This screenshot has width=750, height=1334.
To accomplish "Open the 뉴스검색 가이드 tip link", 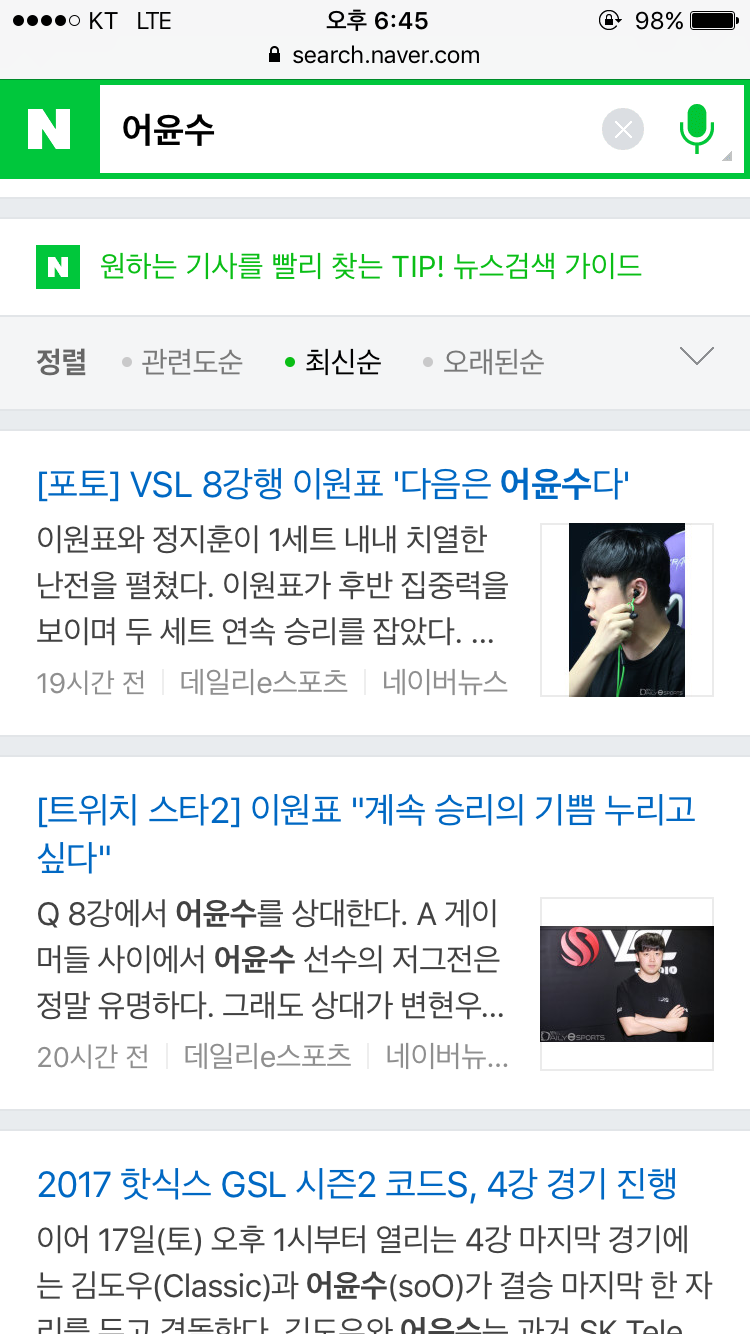I will (x=370, y=266).
